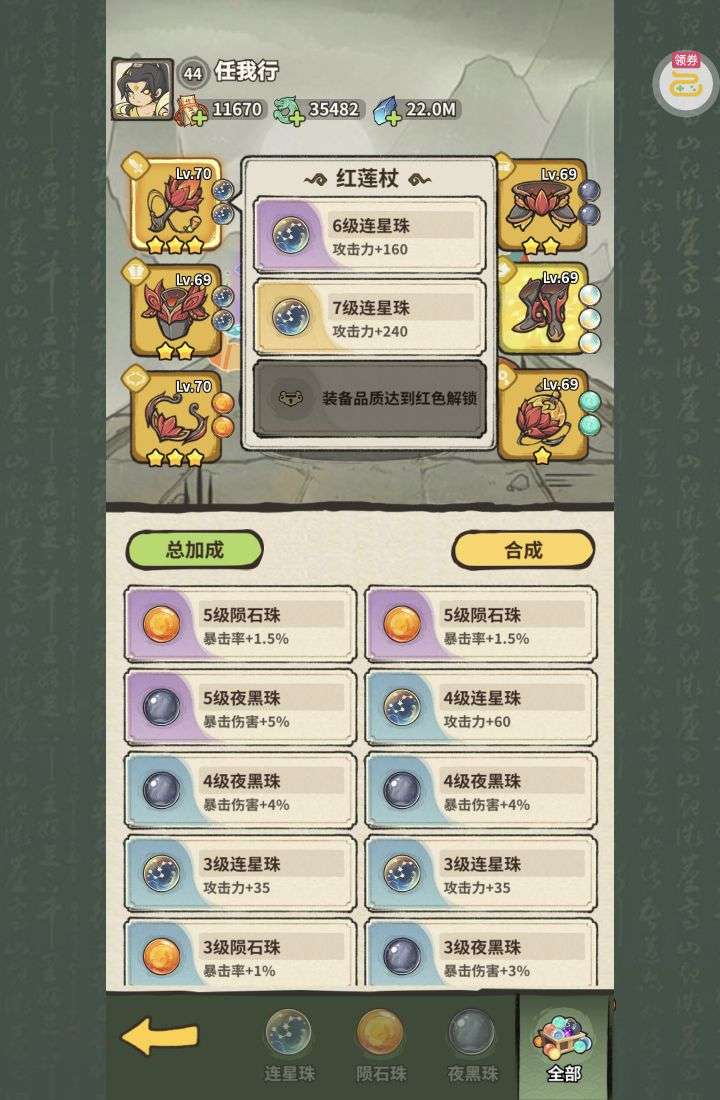Viewport: 720px width, 1100px height.
Task: Go back with the yellow arrow
Action: click(x=159, y=1038)
